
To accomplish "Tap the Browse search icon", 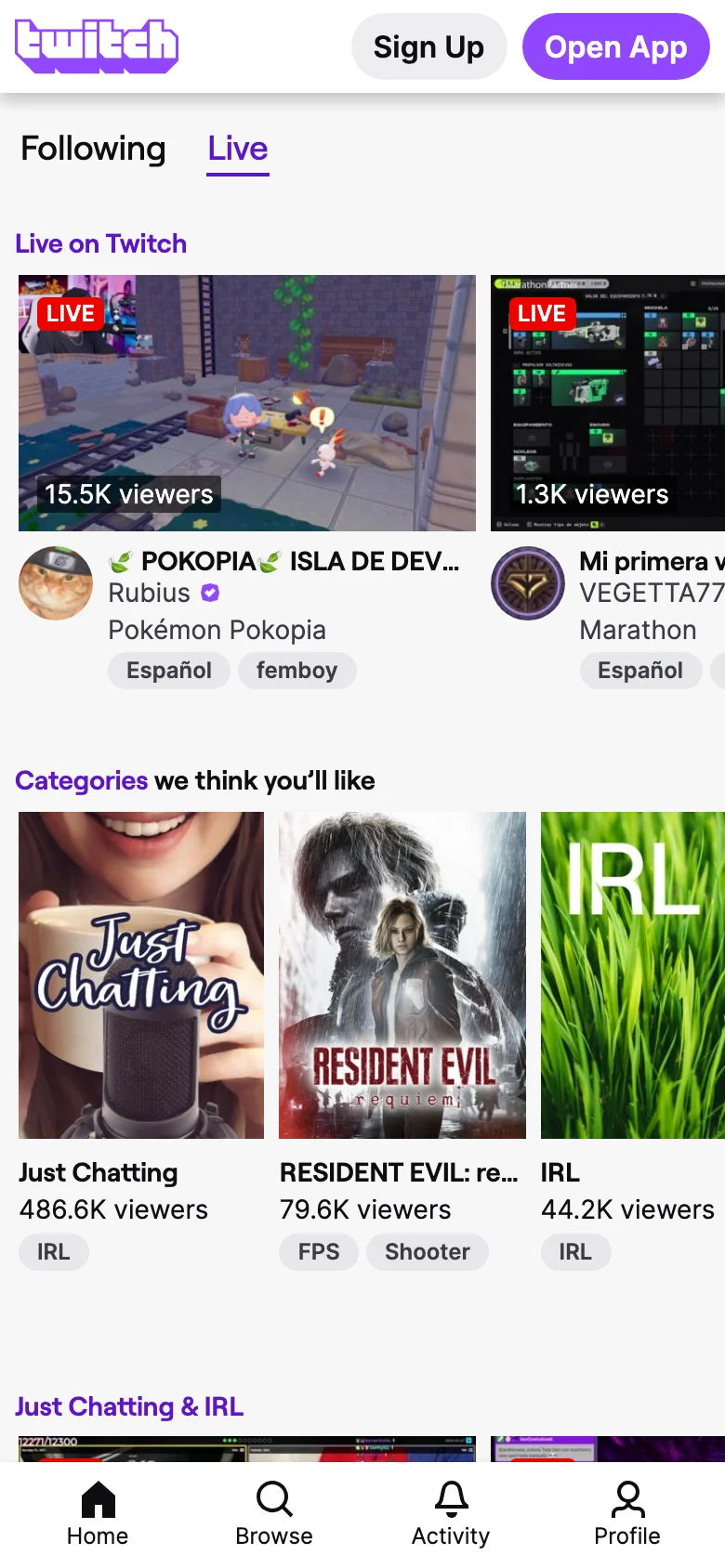I will pyautogui.click(x=273, y=1499).
